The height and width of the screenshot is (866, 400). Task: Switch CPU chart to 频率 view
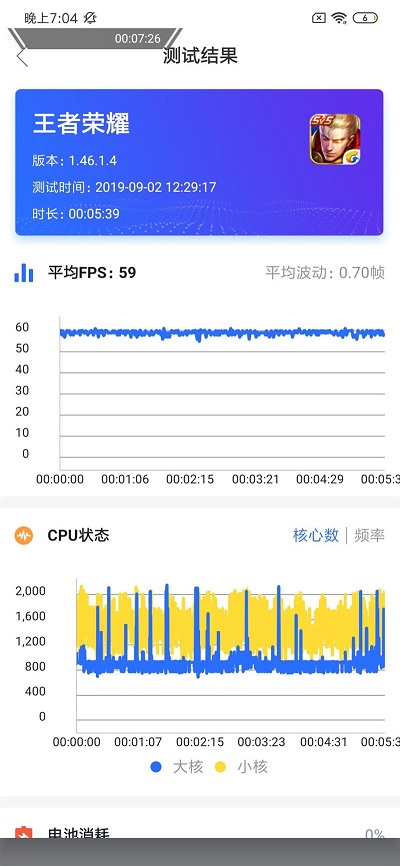click(370, 535)
